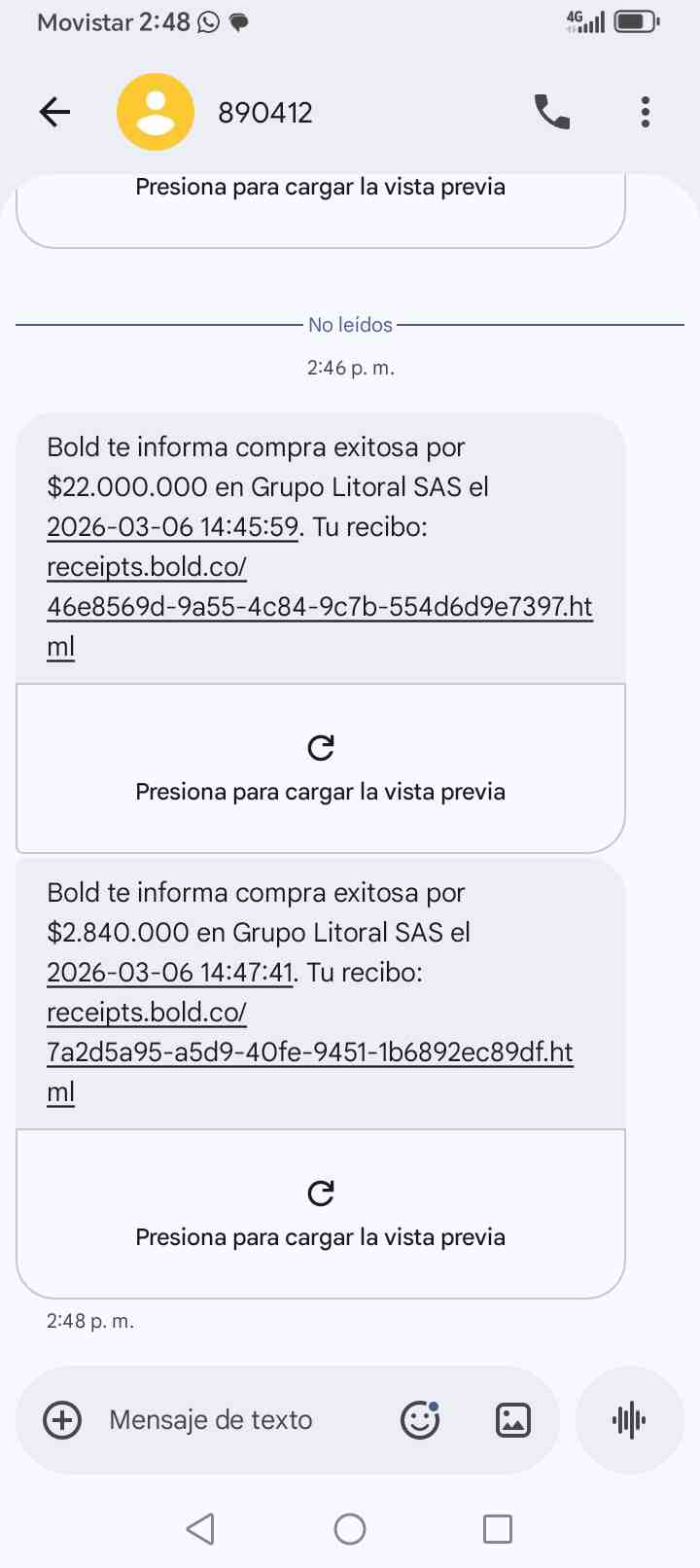This screenshot has width=700, height=1568.
Task: Open the emoji picker
Action: 420,1420
